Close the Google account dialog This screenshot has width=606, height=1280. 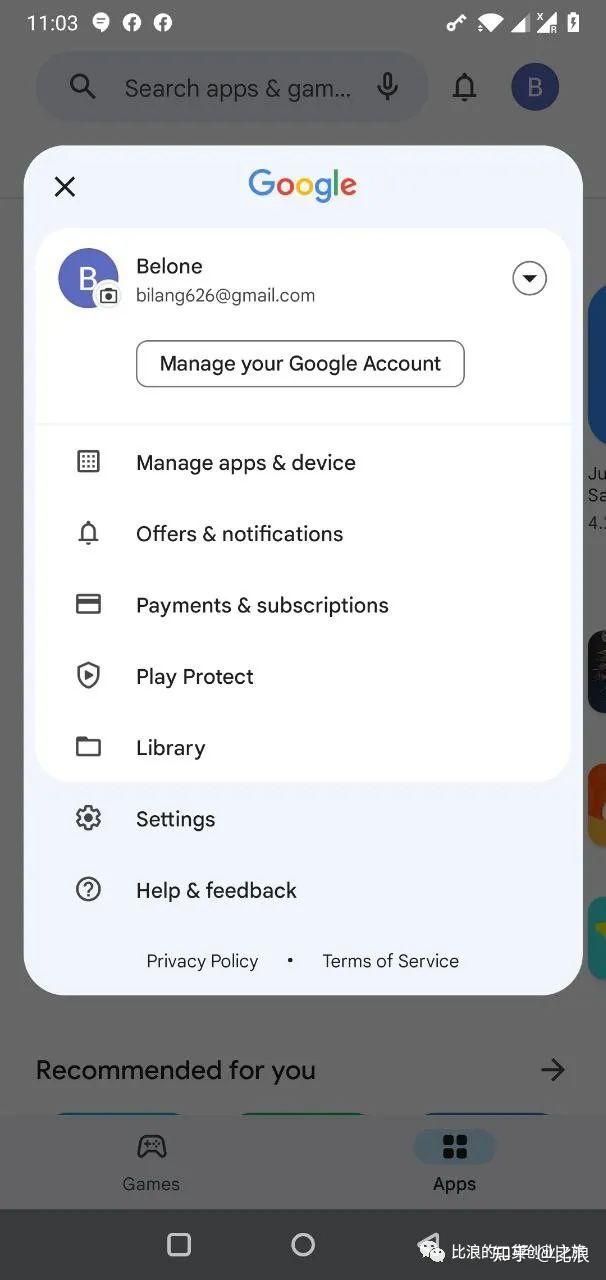click(x=65, y=186)
